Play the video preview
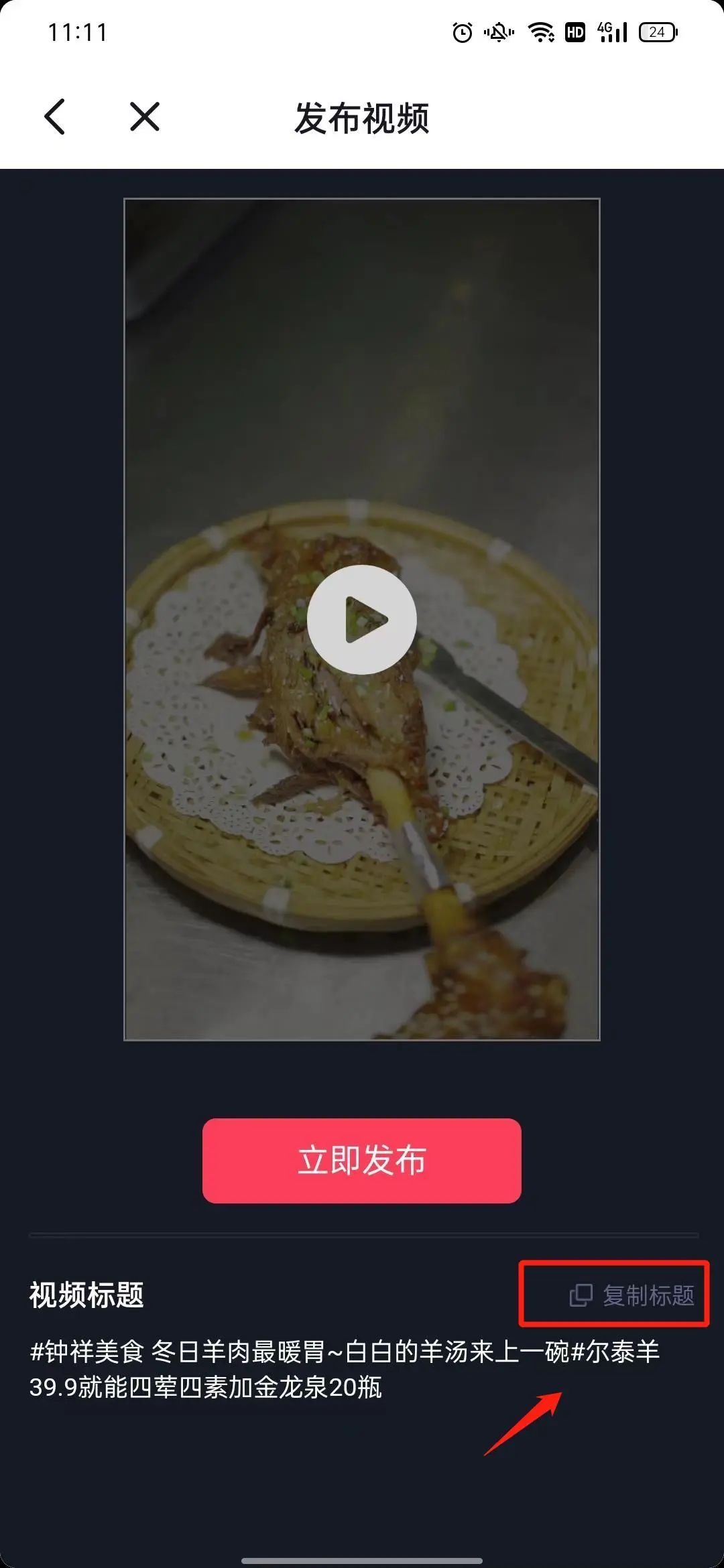The height and width of the screenshot is (1568, 724). [361, 619]
